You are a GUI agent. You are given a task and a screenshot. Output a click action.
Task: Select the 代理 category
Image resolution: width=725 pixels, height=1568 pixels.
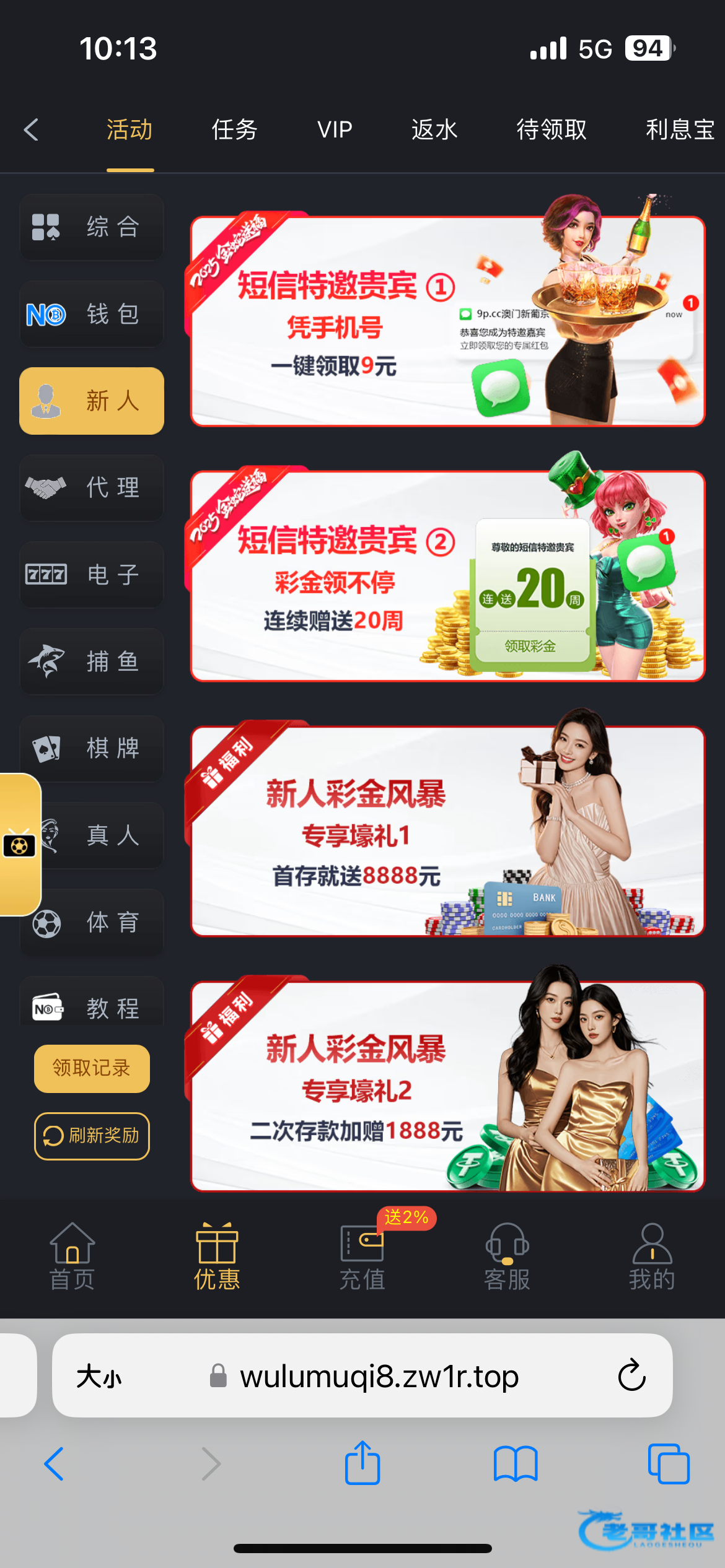[92, 488]
